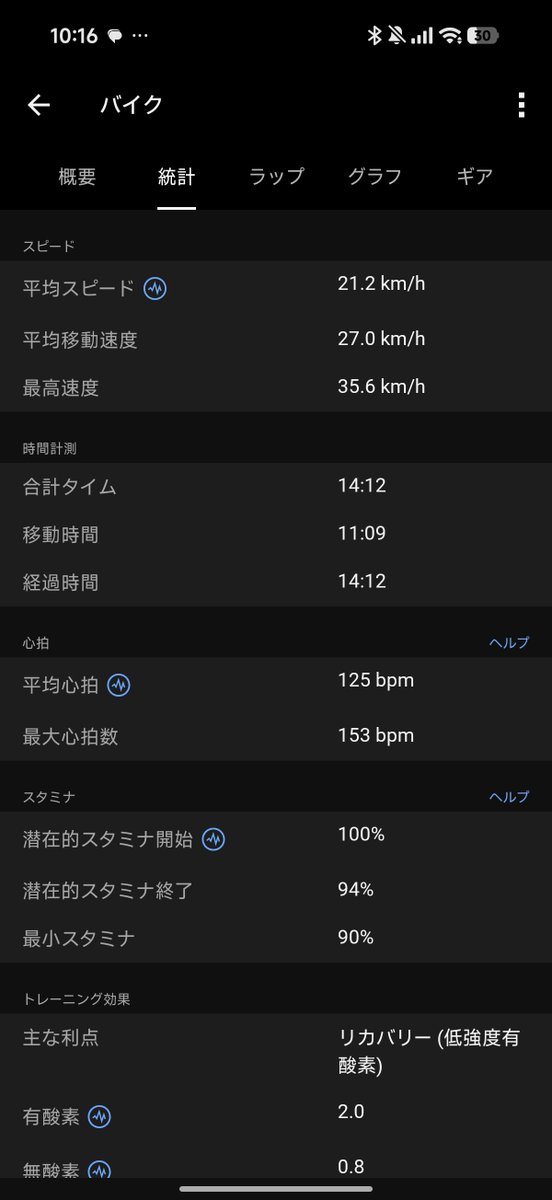Open the グラフ tab
This screenshot has width=552, height=1200.
click(x=375, y=177)
